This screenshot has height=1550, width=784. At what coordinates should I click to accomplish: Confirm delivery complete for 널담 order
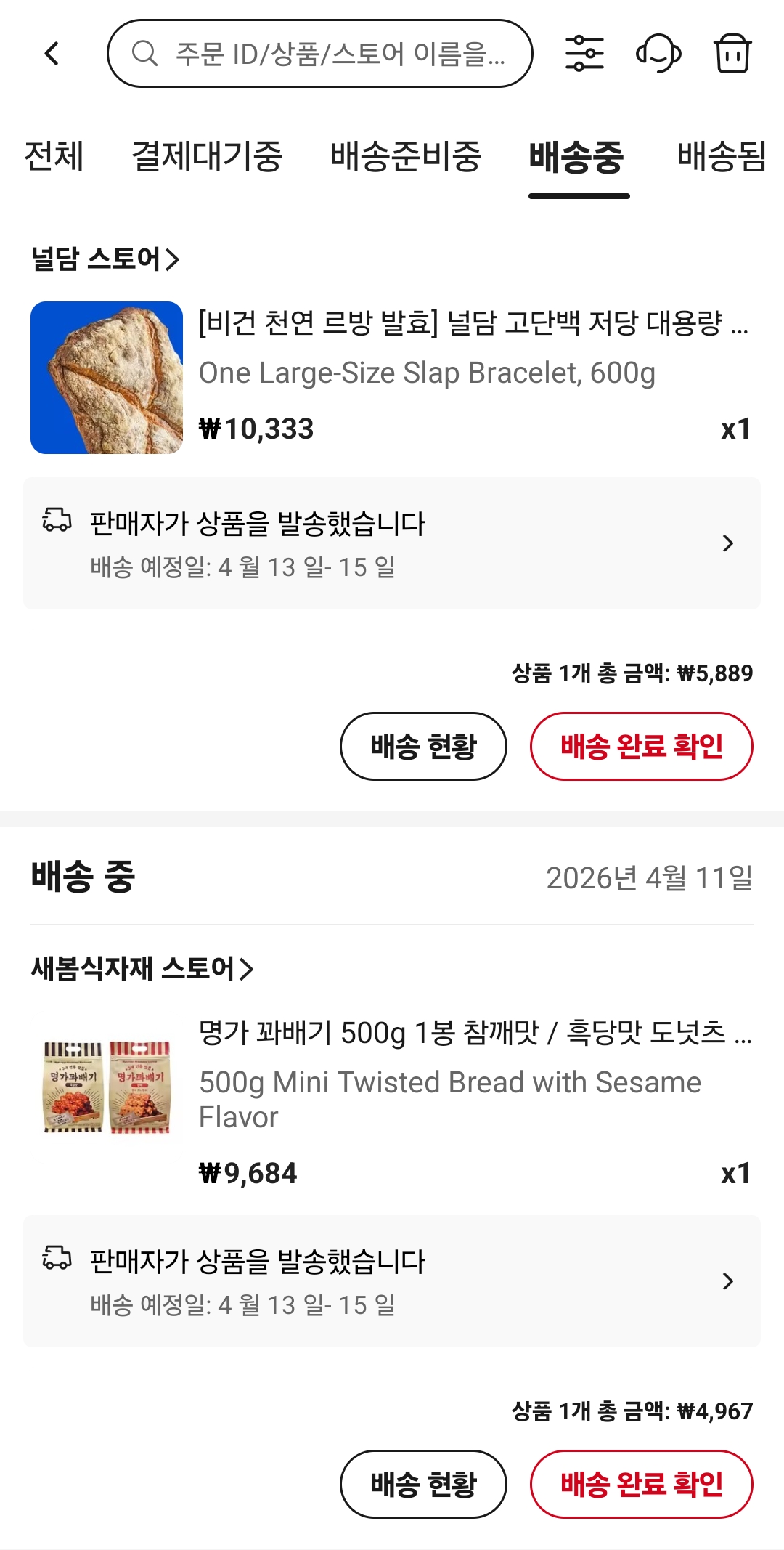click(x=642, y=746)
